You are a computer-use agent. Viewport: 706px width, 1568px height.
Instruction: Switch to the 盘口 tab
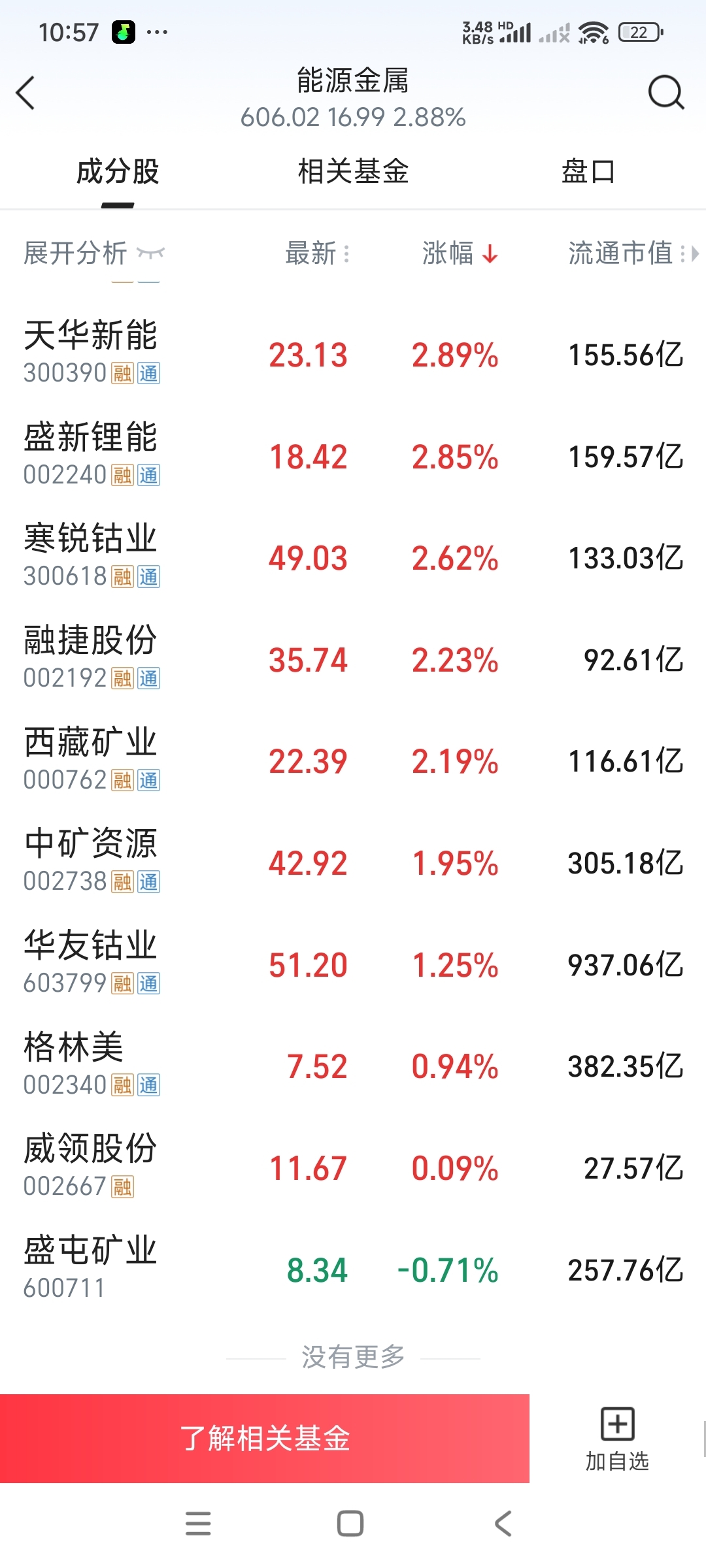(588, 172)
